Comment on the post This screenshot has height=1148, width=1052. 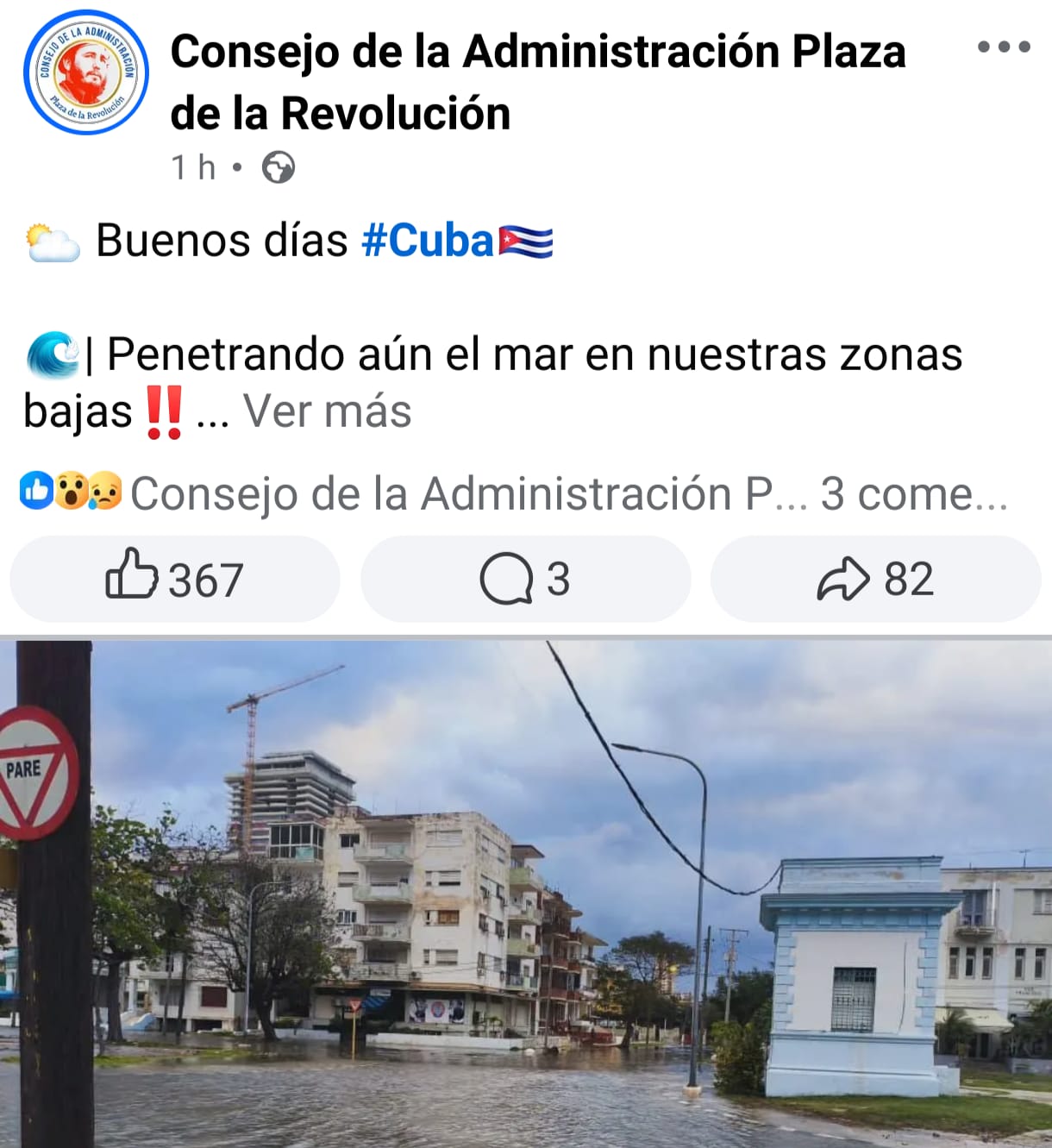(525, 579)
